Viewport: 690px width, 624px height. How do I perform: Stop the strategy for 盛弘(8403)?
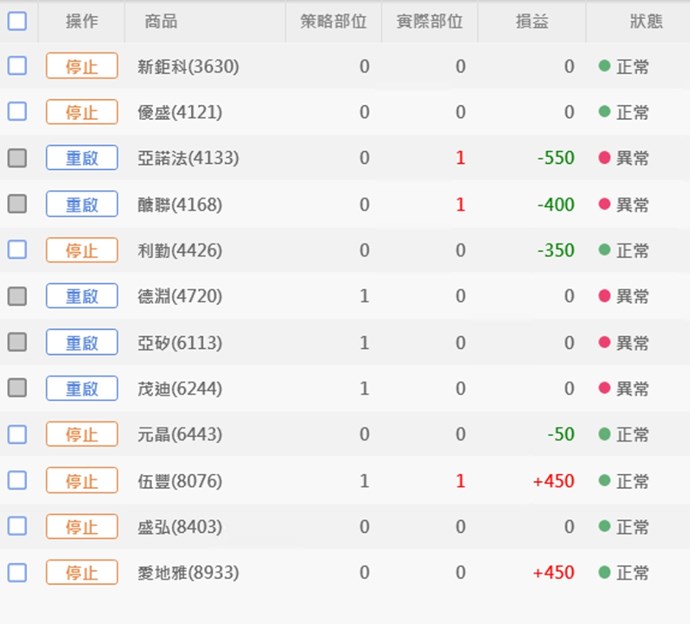pyautogui.click(x=82, y=527)
